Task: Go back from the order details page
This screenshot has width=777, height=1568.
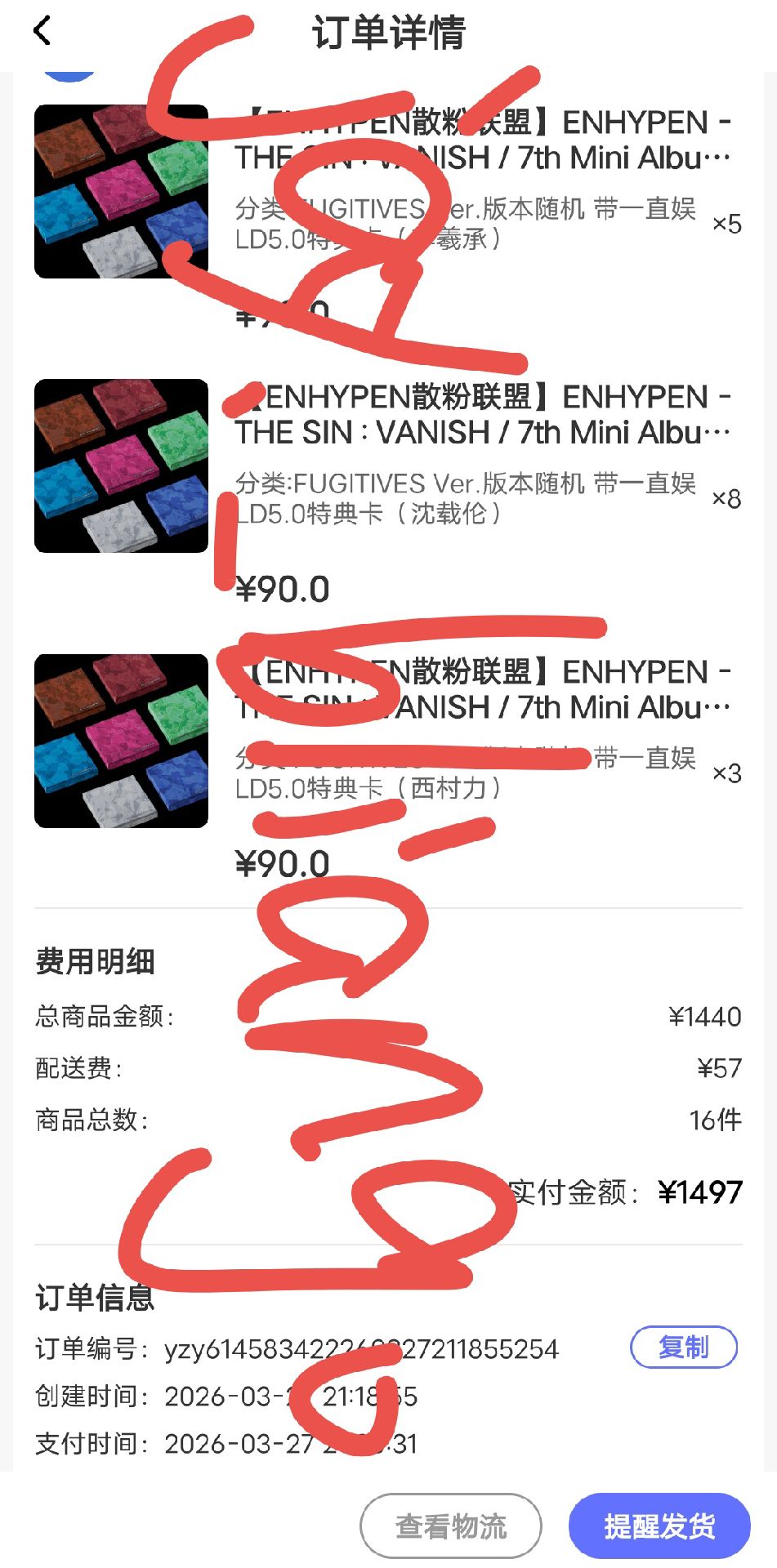Action: (x=42, y=32)
